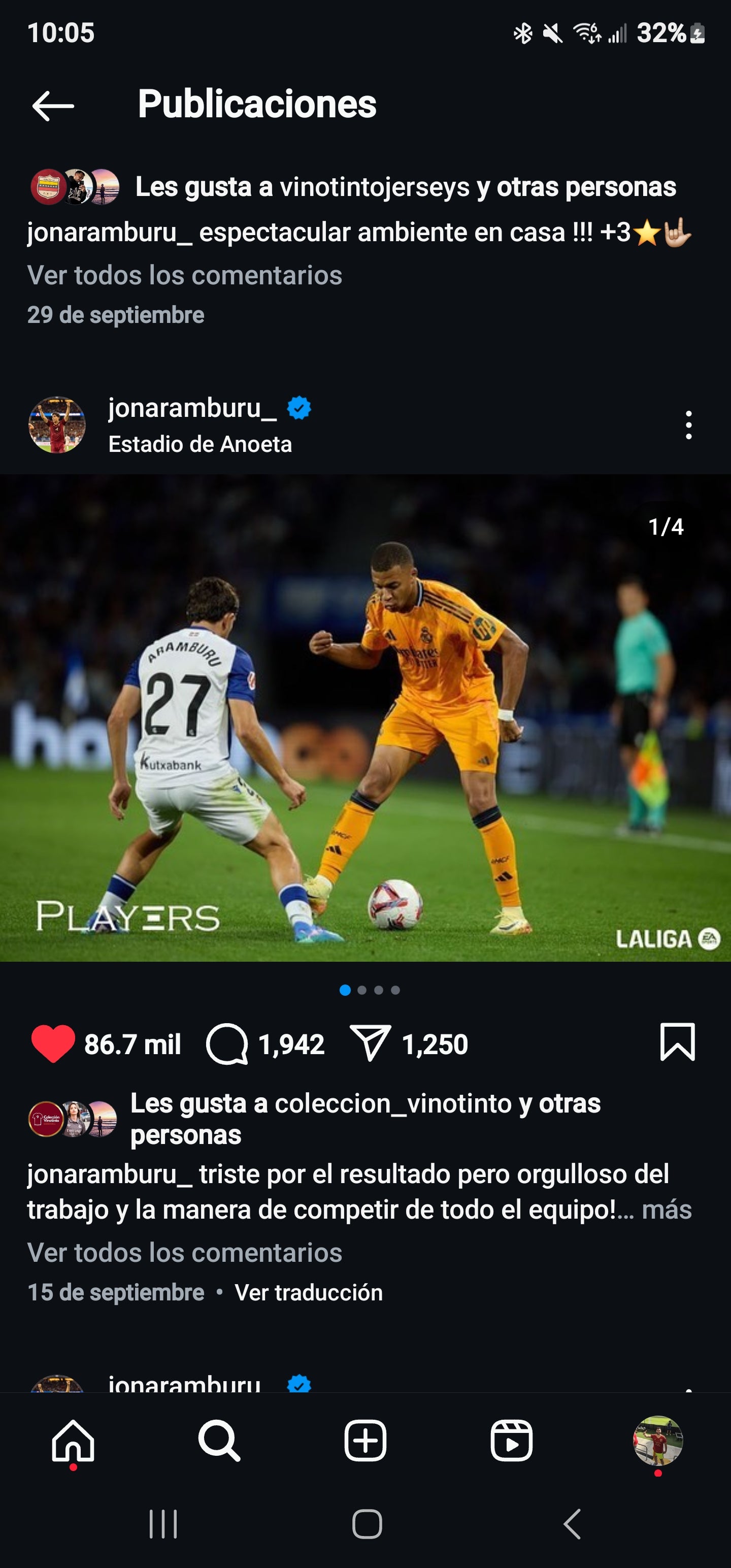Go to the Home feed tab

pyautogui.click(x=73, y=1440)
